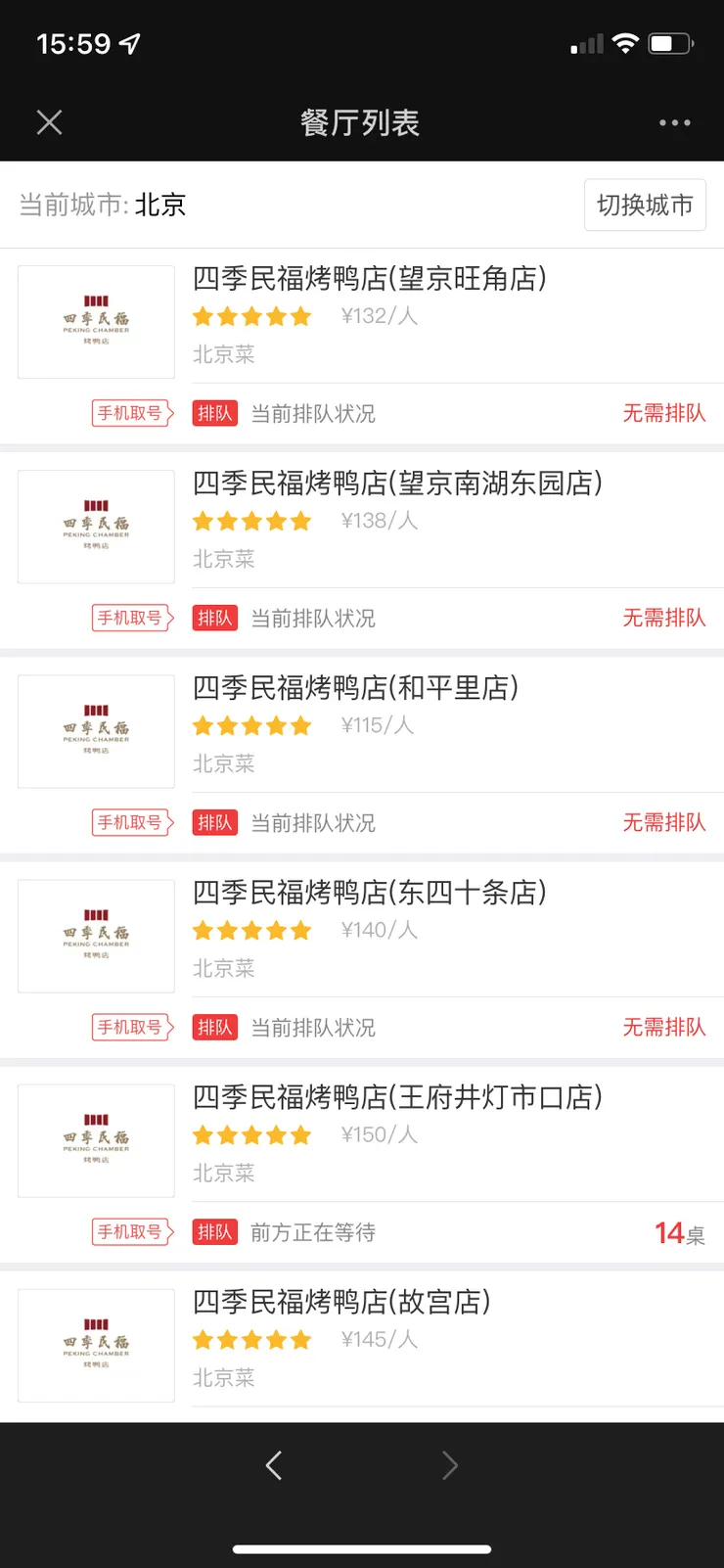The image size is (724, 1568).
Task: Tap the 手机取号 tag for 和平里店
Action: click(132, 822)
